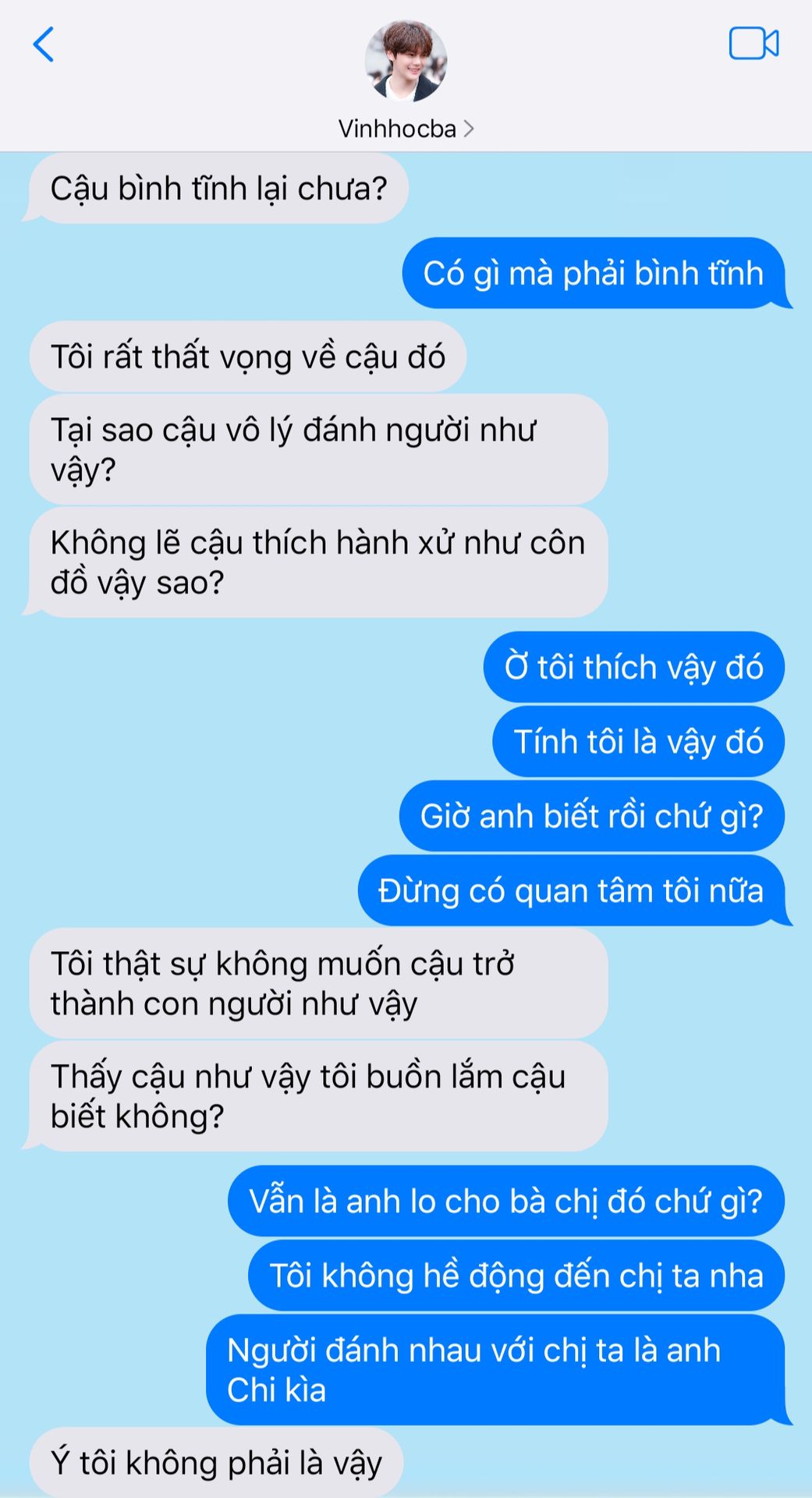Screen dimensions: 812x1498
Task: Open Vinhhocba contact details
Action: 406,129
